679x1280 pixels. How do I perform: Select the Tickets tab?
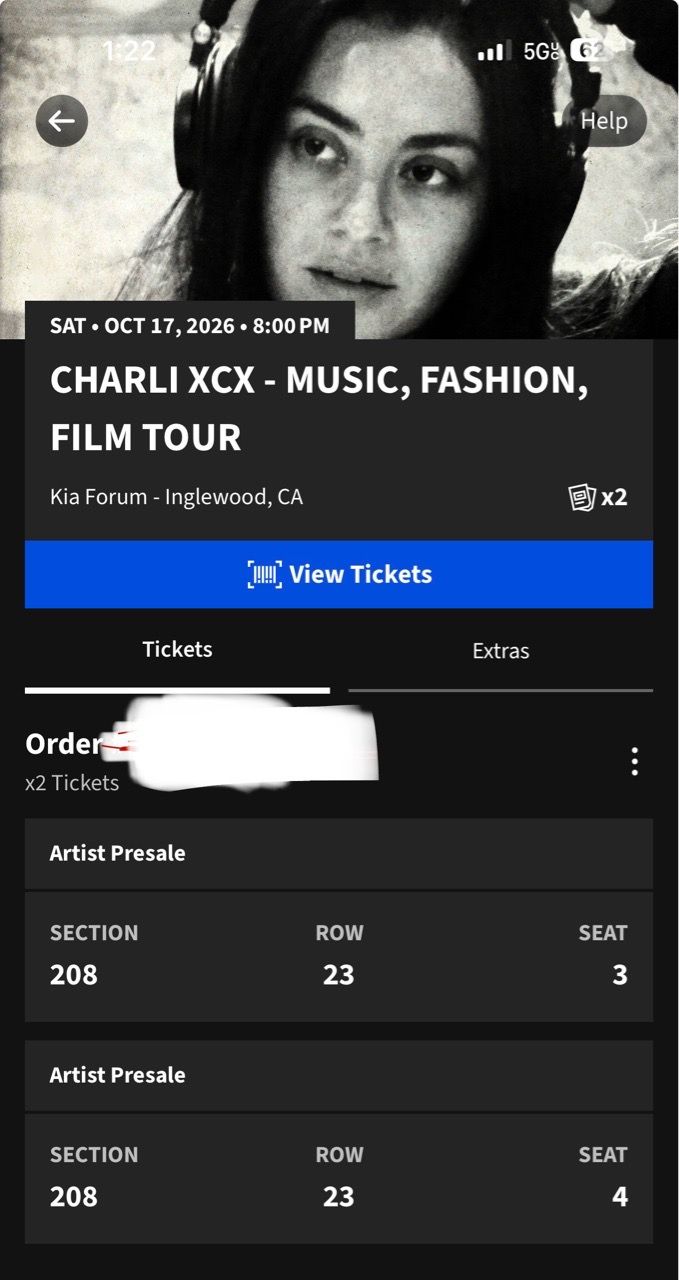pyautogui.click(x=177, y=650)
